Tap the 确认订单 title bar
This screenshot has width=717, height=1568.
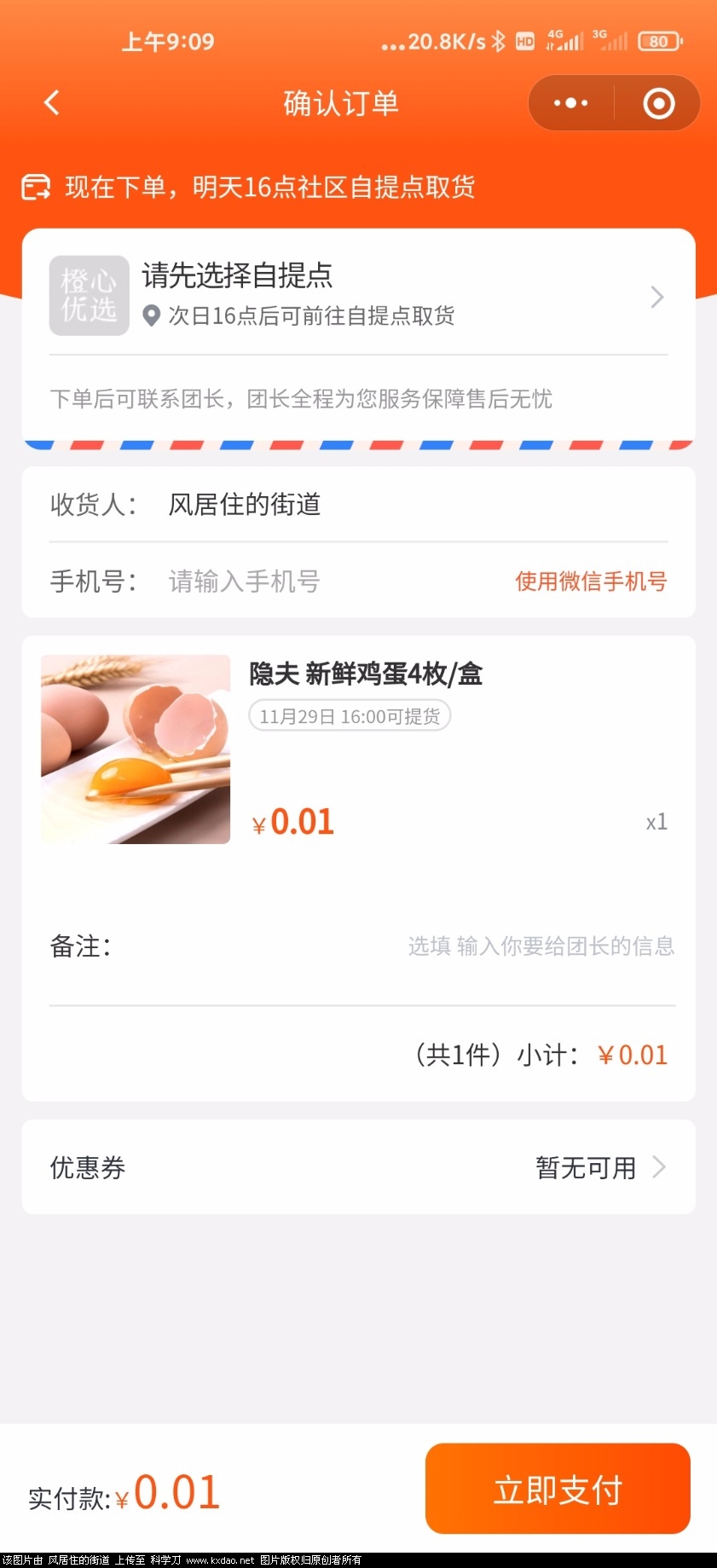point(340,102)
